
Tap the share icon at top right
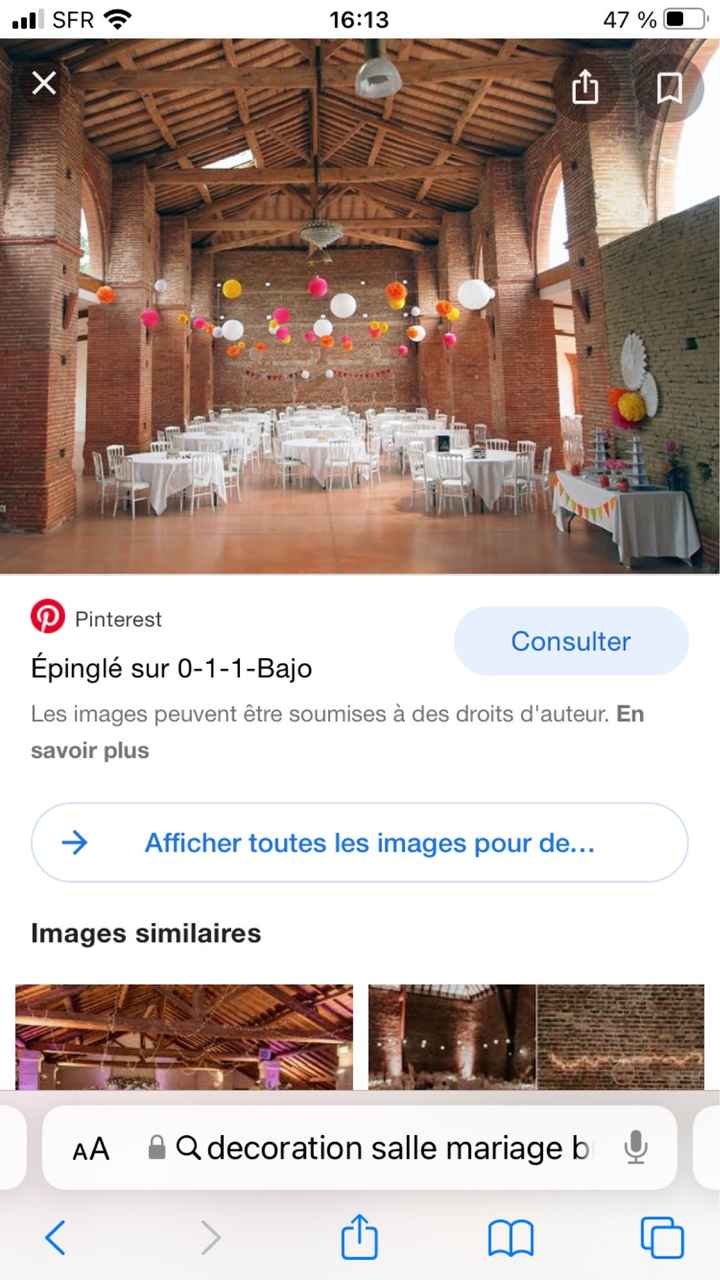pyautogui.click(x=585, y=88)
